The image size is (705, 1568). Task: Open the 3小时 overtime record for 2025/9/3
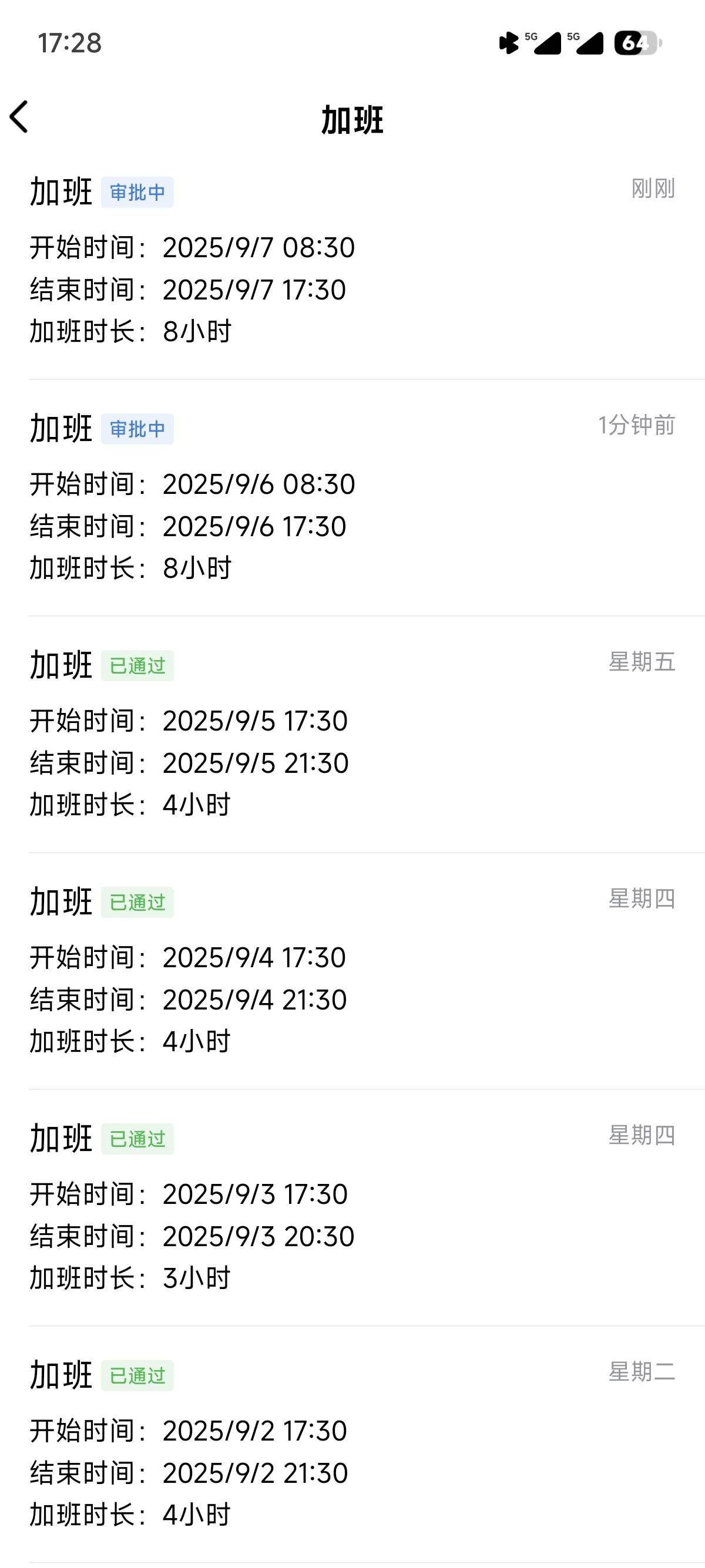click(352, 1208)
